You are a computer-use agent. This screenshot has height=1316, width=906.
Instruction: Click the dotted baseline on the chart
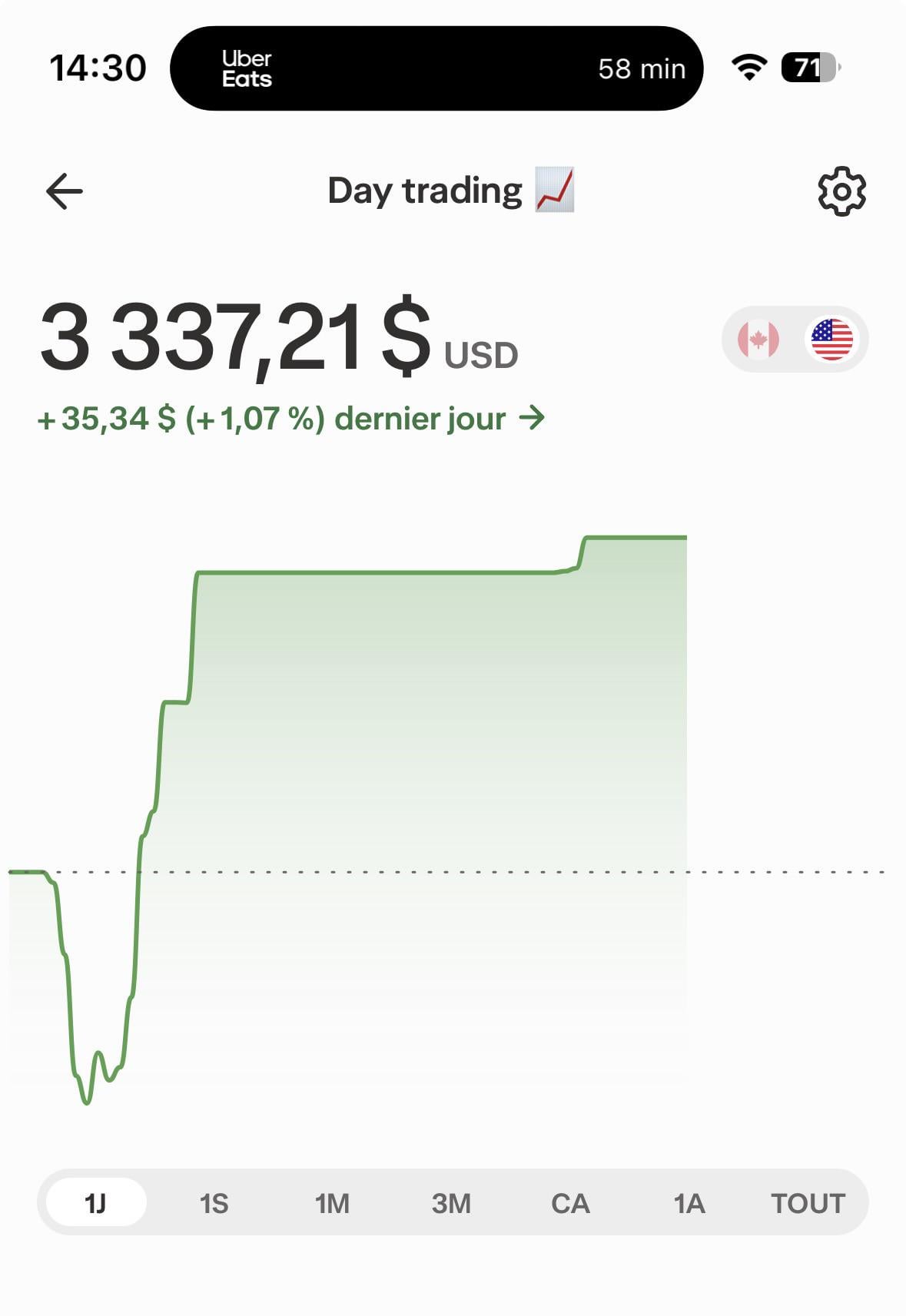[453, 872]
